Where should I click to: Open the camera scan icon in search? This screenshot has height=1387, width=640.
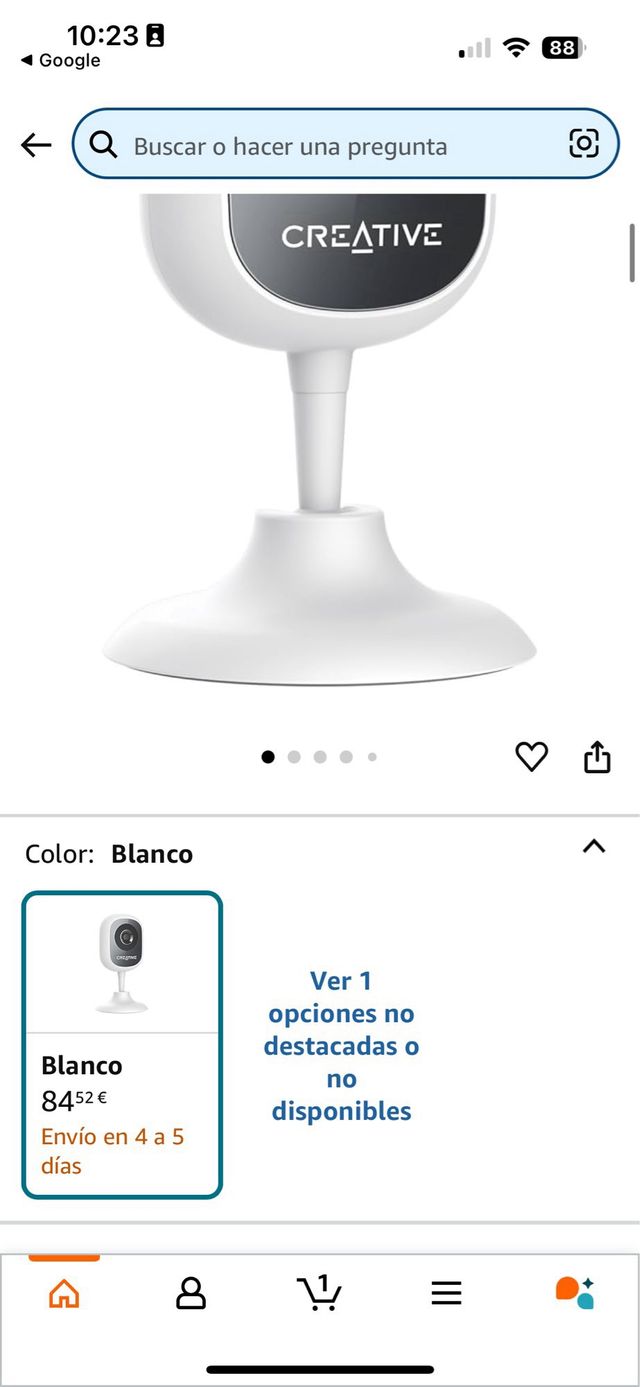pos(584,144)
